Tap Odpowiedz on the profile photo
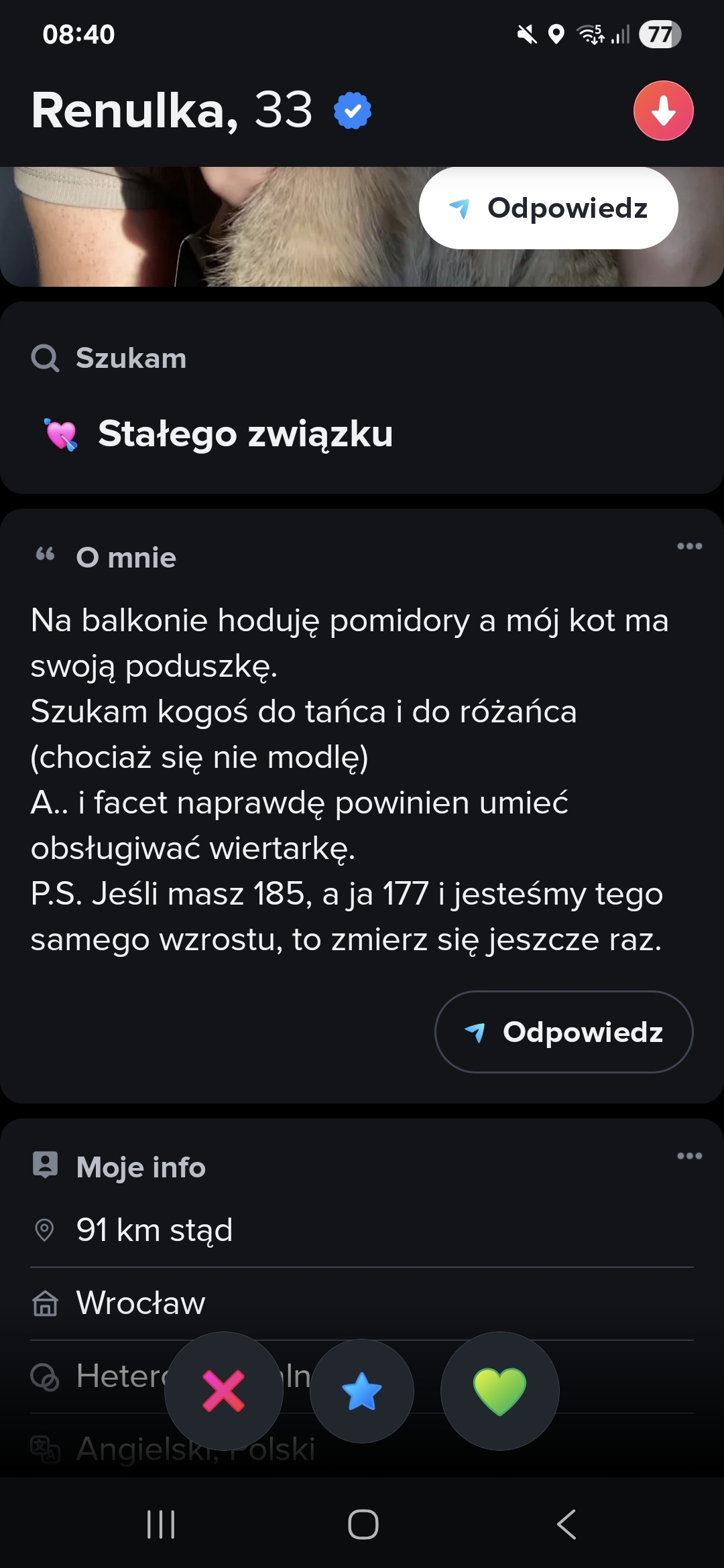The height and width of the screenshot is (1568, 724). [x=548, y=208]
